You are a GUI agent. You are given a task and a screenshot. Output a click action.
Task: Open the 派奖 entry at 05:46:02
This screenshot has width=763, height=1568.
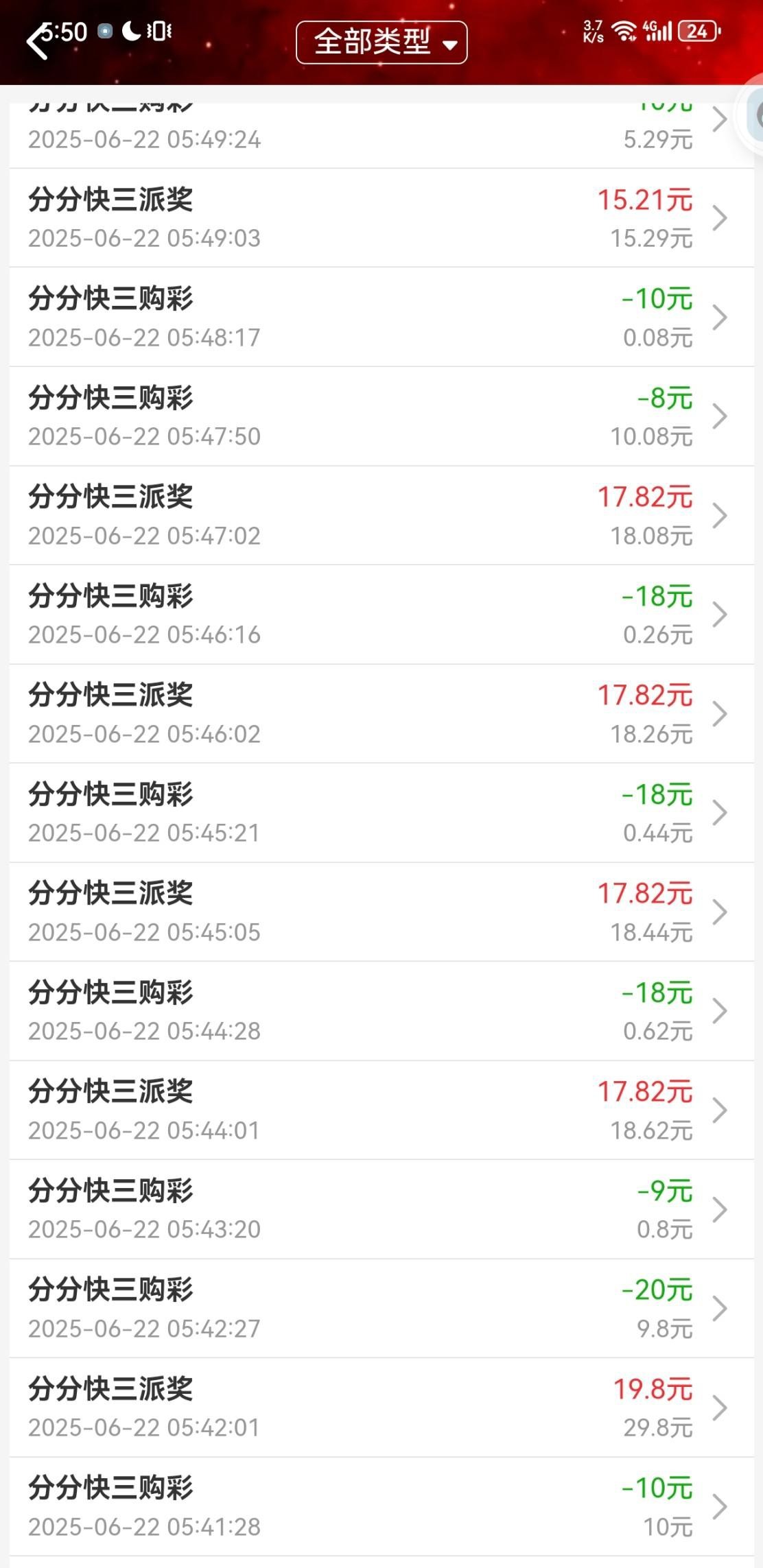[x=381, y=713]
